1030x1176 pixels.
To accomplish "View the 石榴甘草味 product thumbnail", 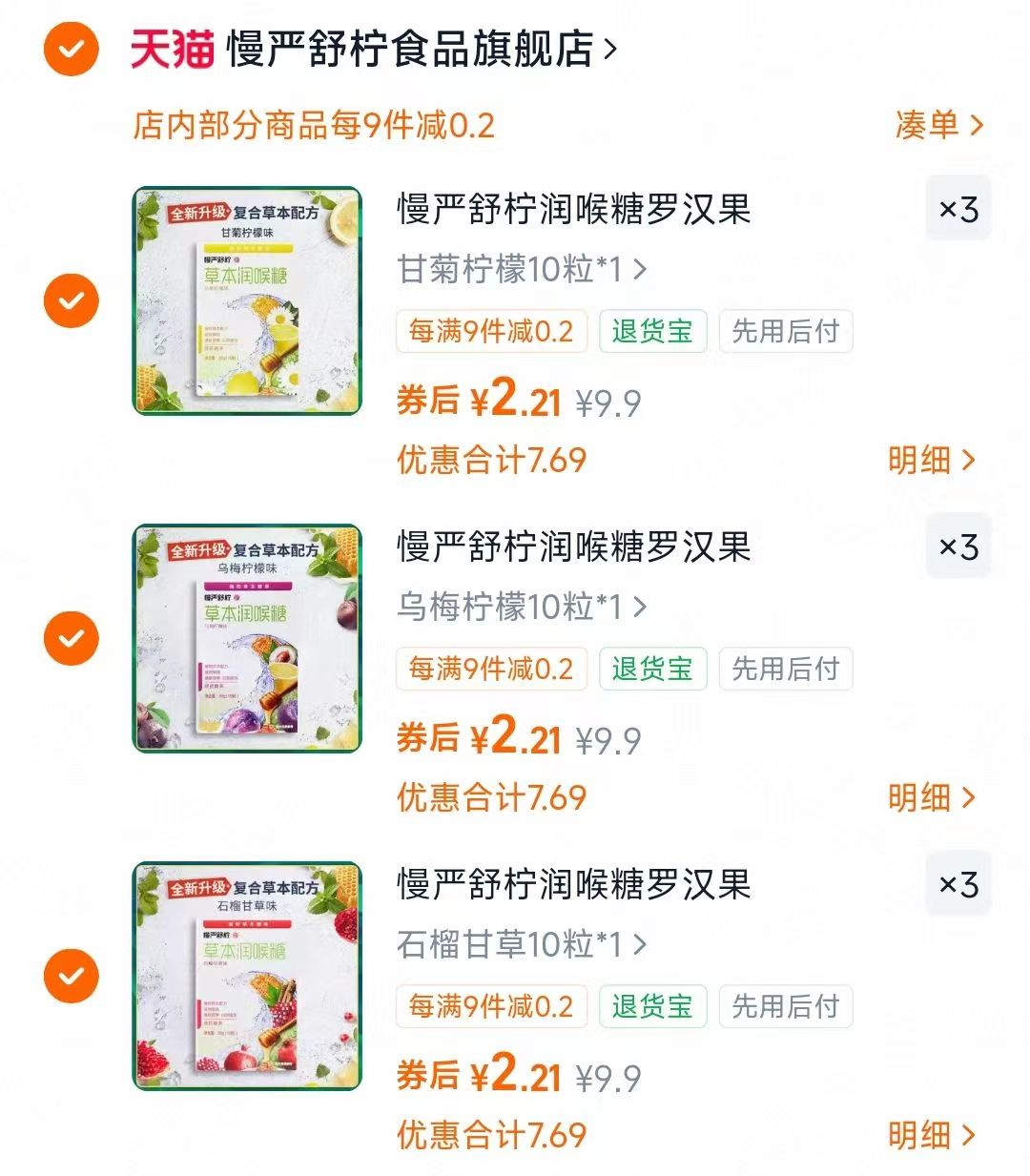I will 246,975.
